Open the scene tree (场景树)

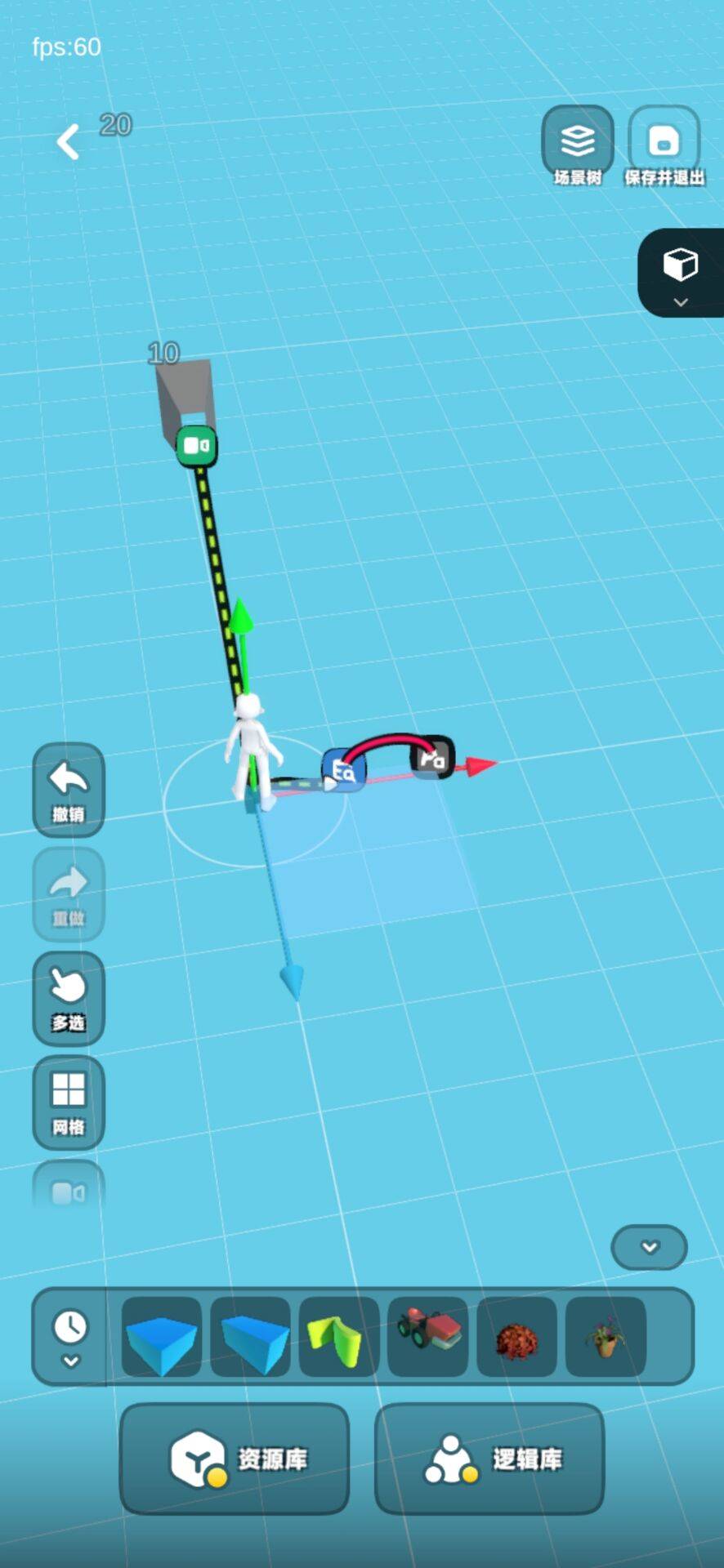(x=578, y=147)
